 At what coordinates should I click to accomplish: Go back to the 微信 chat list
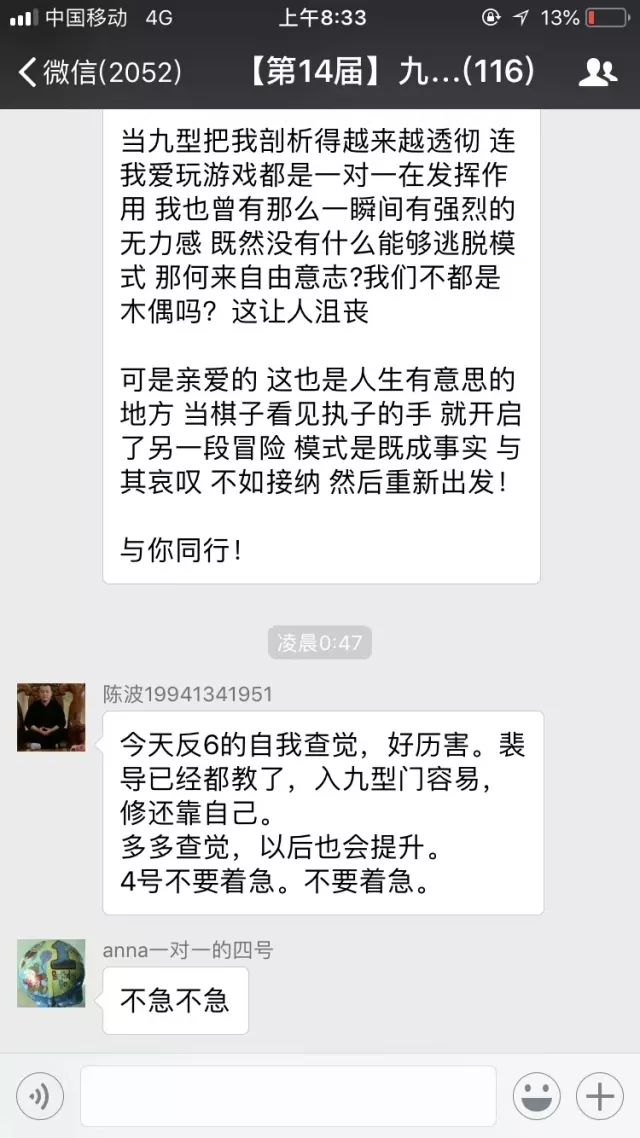pos(98,72)
